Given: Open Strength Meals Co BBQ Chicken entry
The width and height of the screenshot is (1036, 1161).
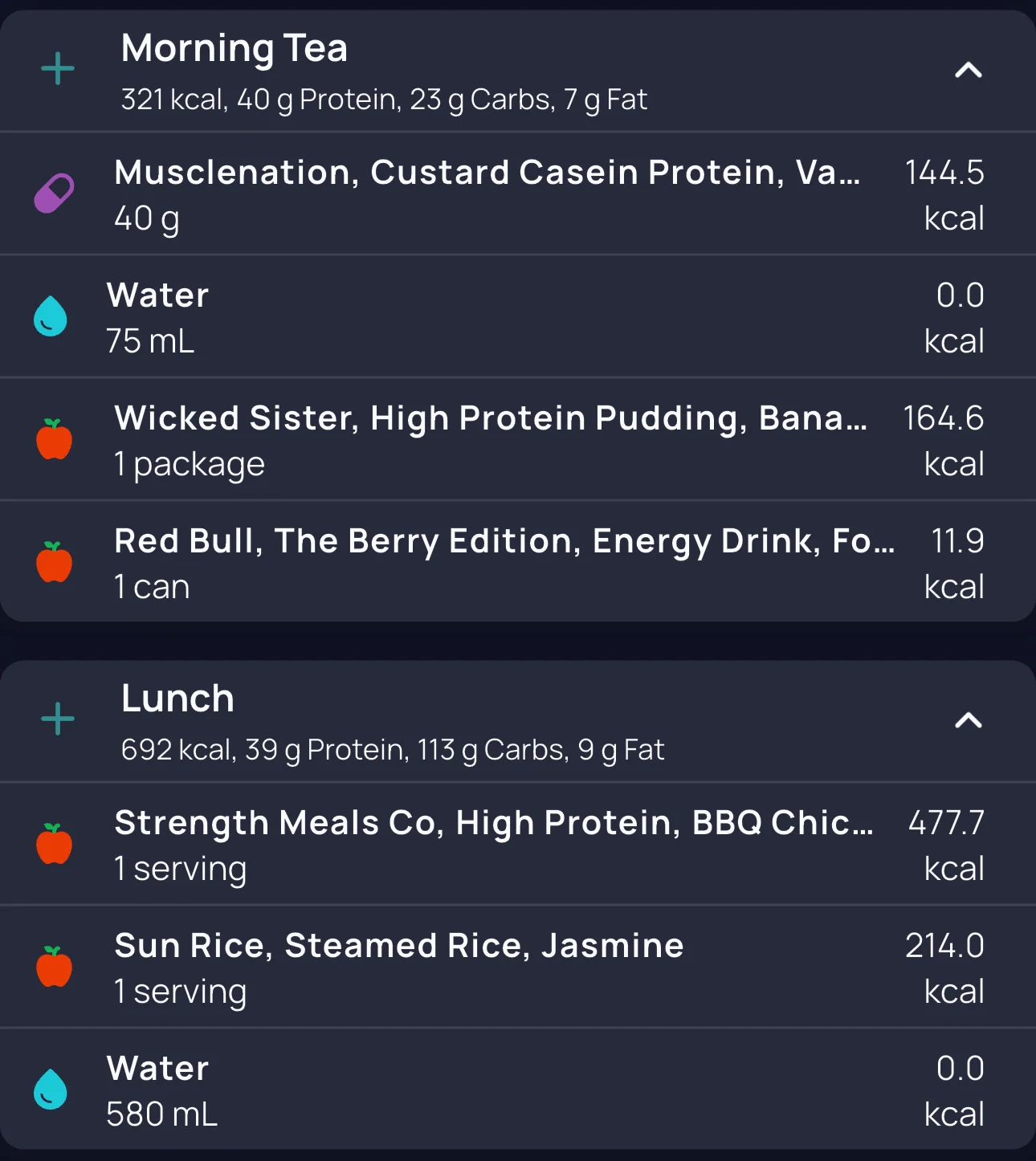Looking at the screenshot, I should [493, 845].
